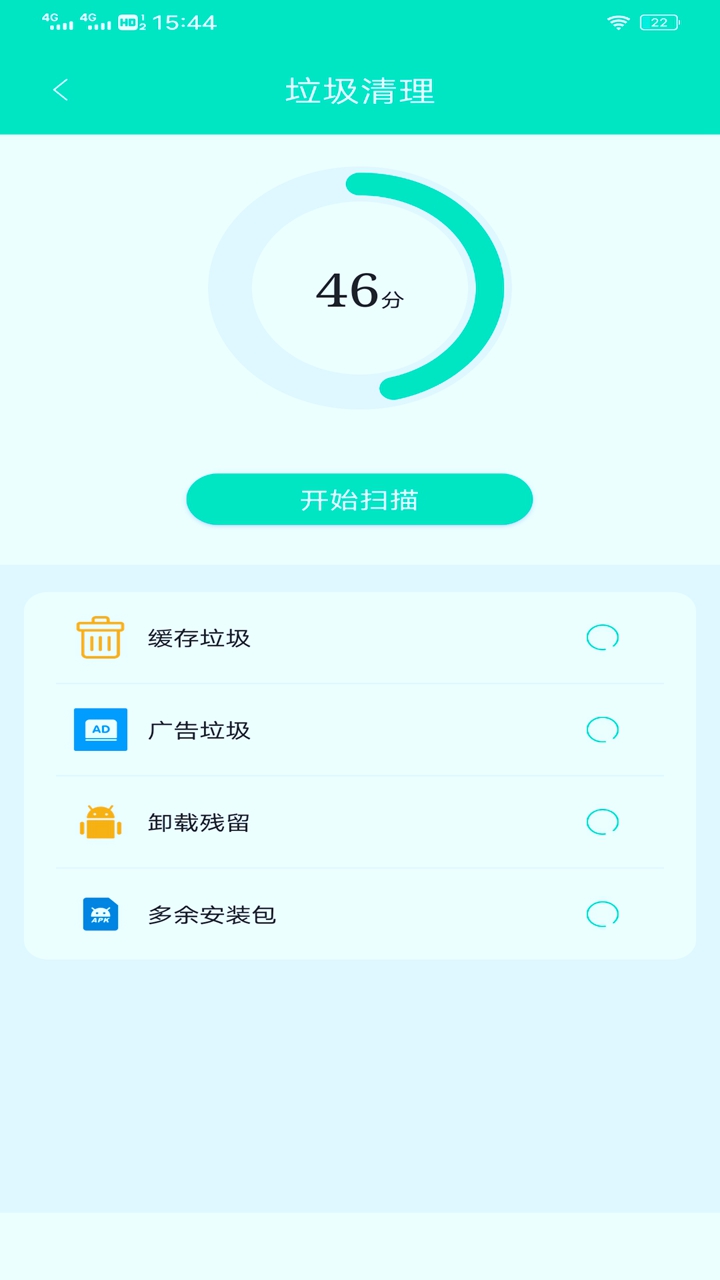Select the blue AD icon for 广告垃圾

tap(99, 730)
